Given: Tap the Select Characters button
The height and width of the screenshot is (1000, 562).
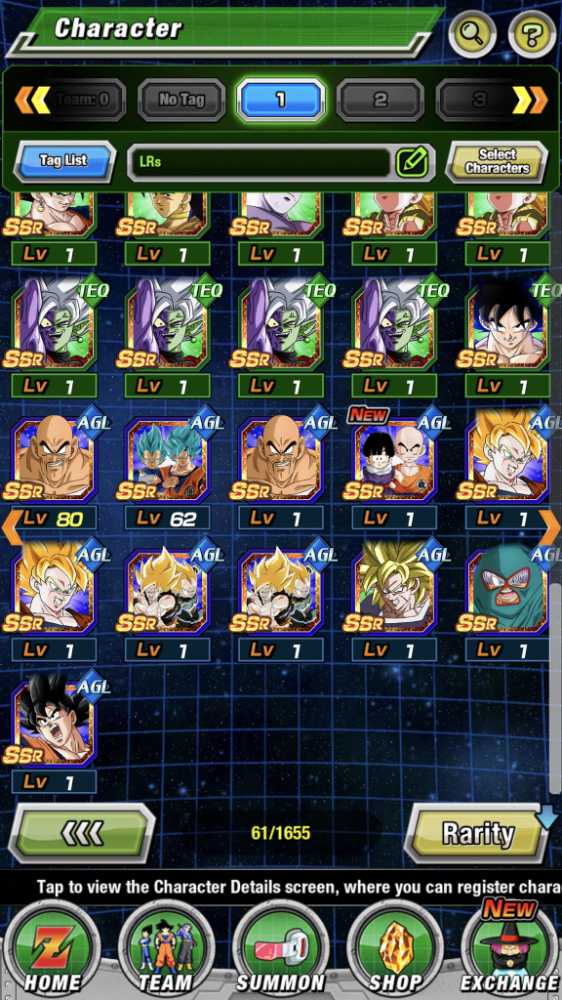Looking at the screenshot, I should pos(497,161).
